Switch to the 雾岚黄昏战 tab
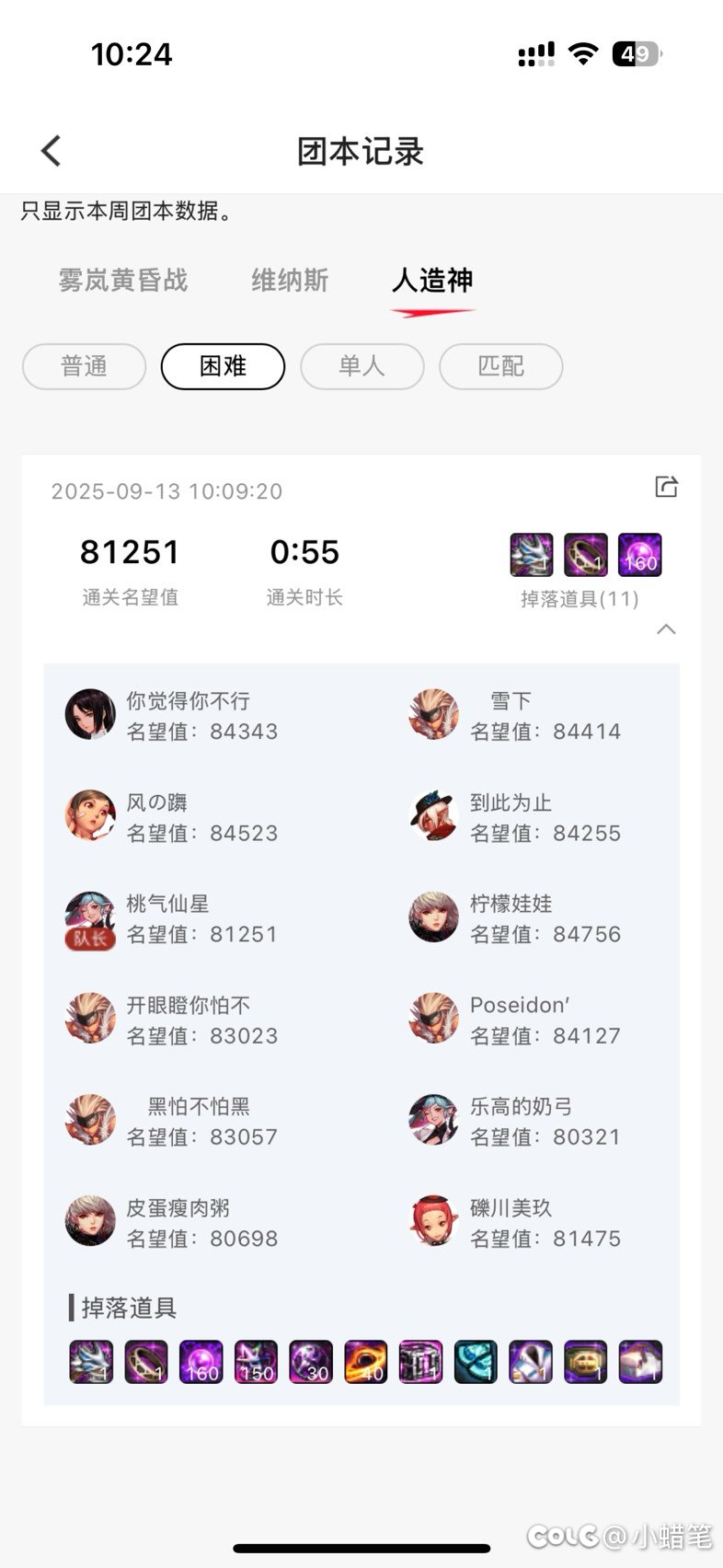The width and height of the screenshot is (723, 1568). click(123, 280)
